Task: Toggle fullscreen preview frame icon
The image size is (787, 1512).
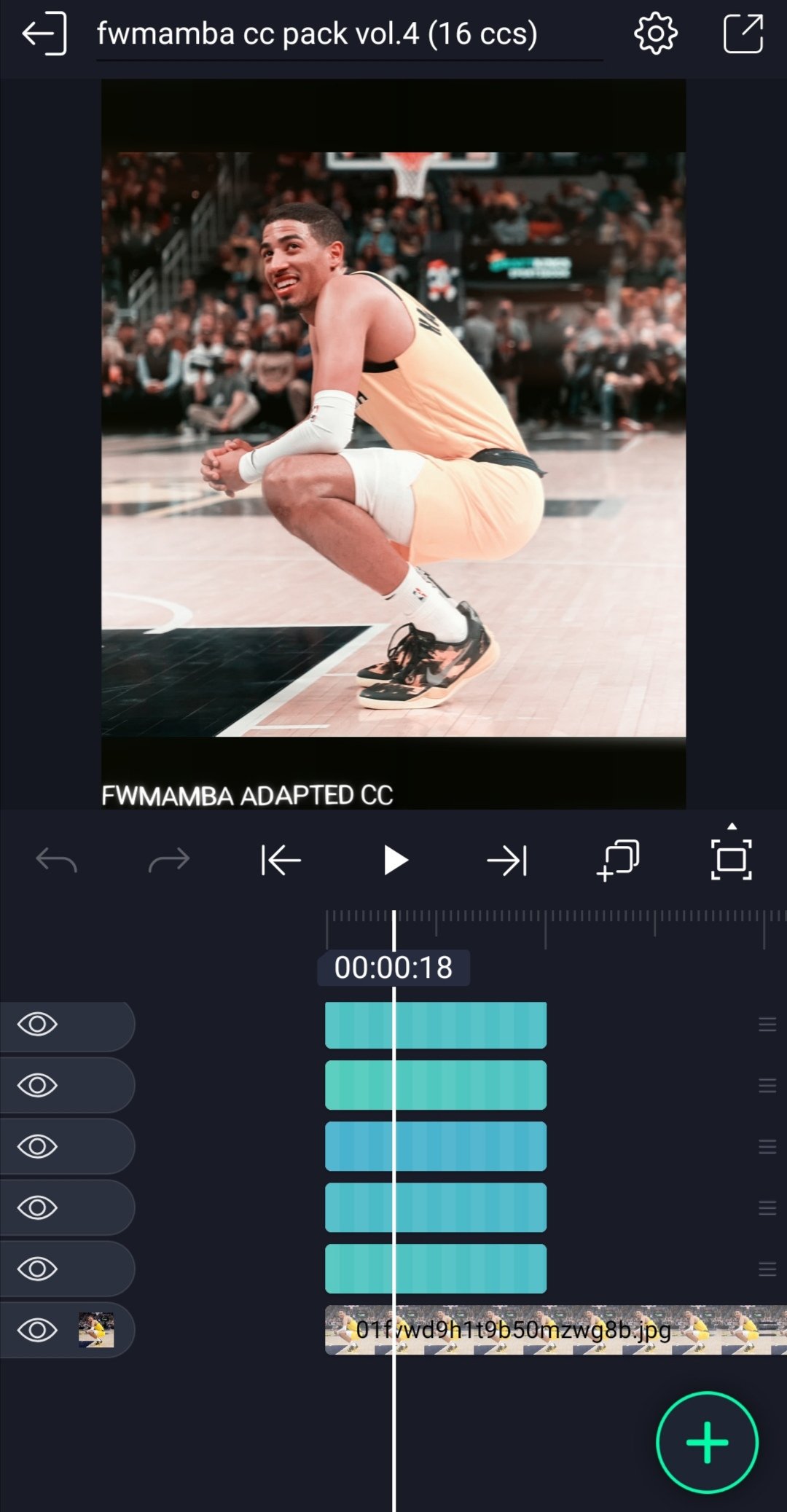Action: (731, 859)
